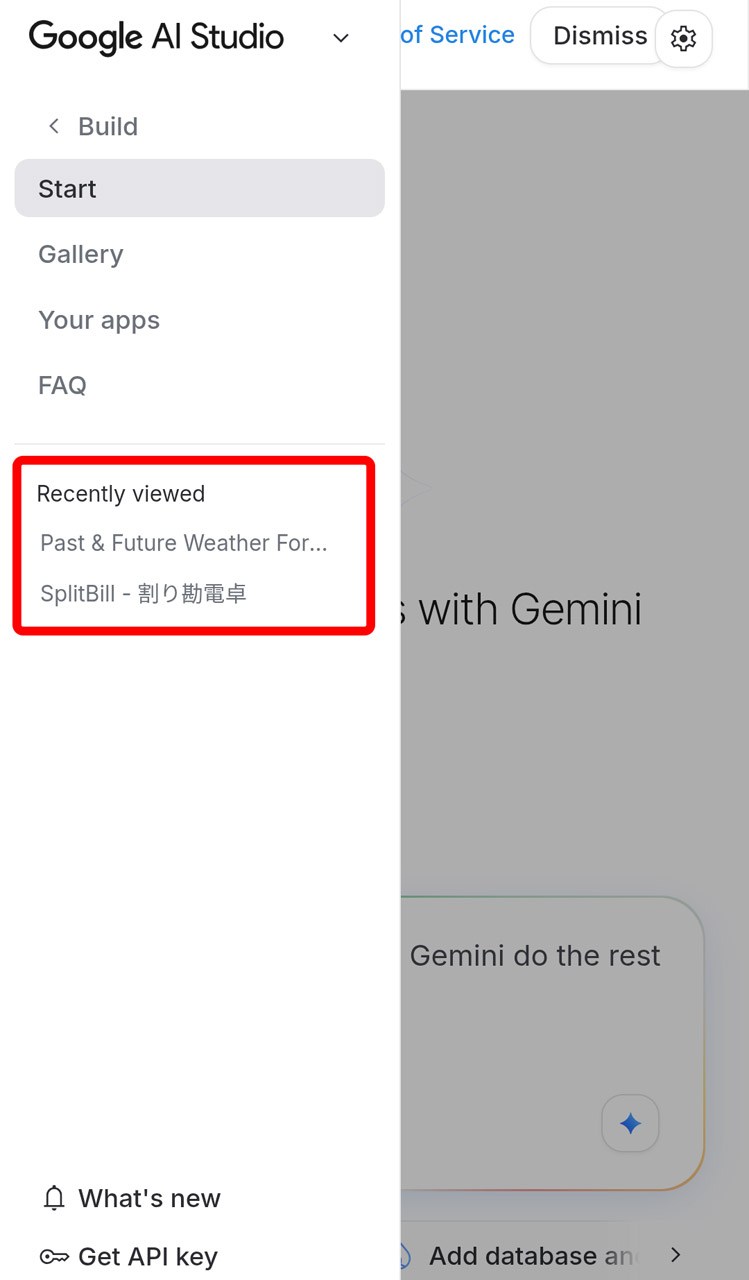This screenshot has width=749, height=1280.
Task: Select the Start menu item
Action: (199, 189)
